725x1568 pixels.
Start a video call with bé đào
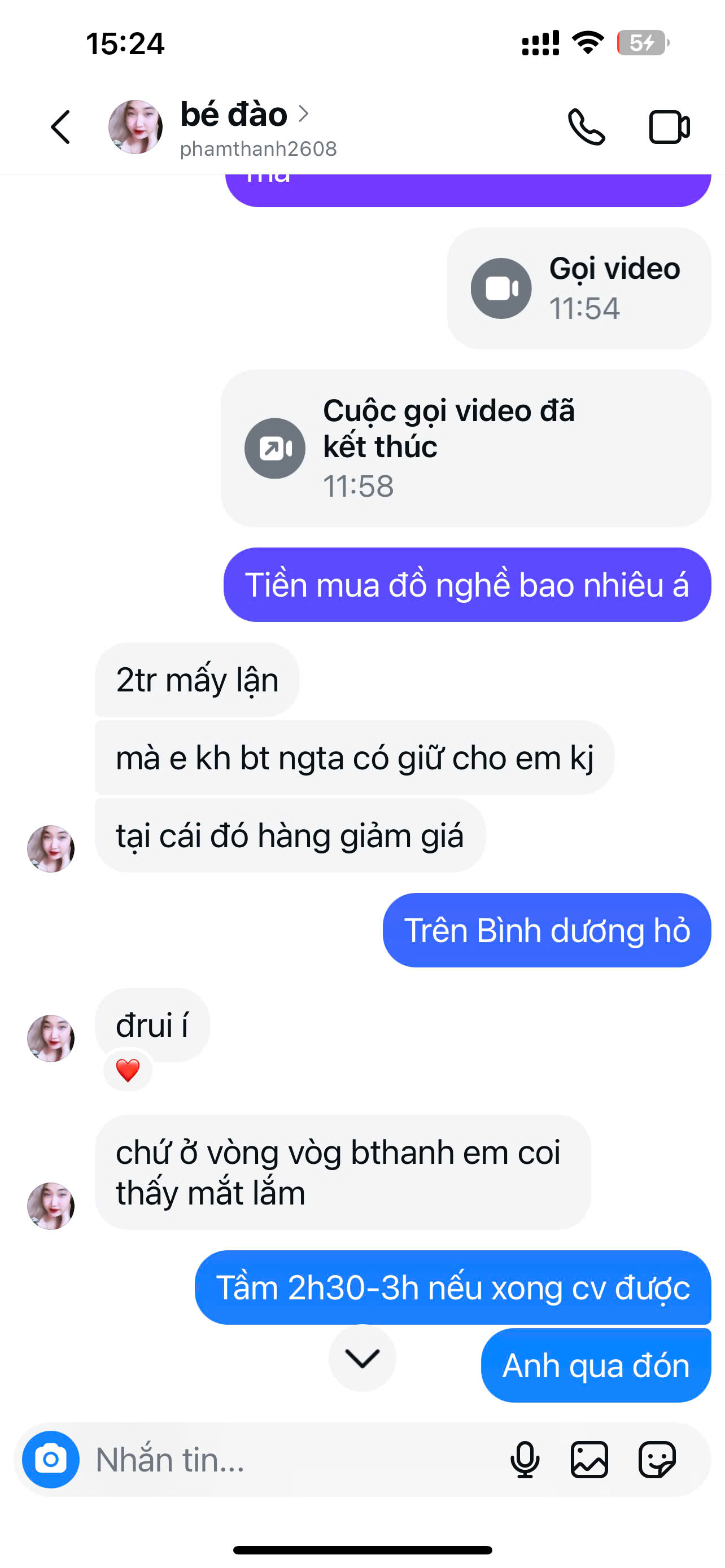669,127
